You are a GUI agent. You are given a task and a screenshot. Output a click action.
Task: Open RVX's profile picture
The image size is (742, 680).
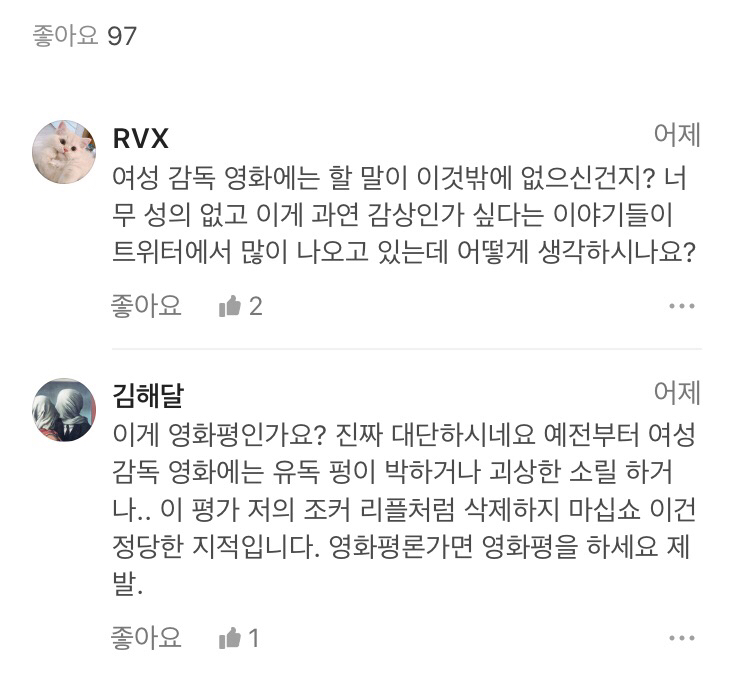pos(65,152)
